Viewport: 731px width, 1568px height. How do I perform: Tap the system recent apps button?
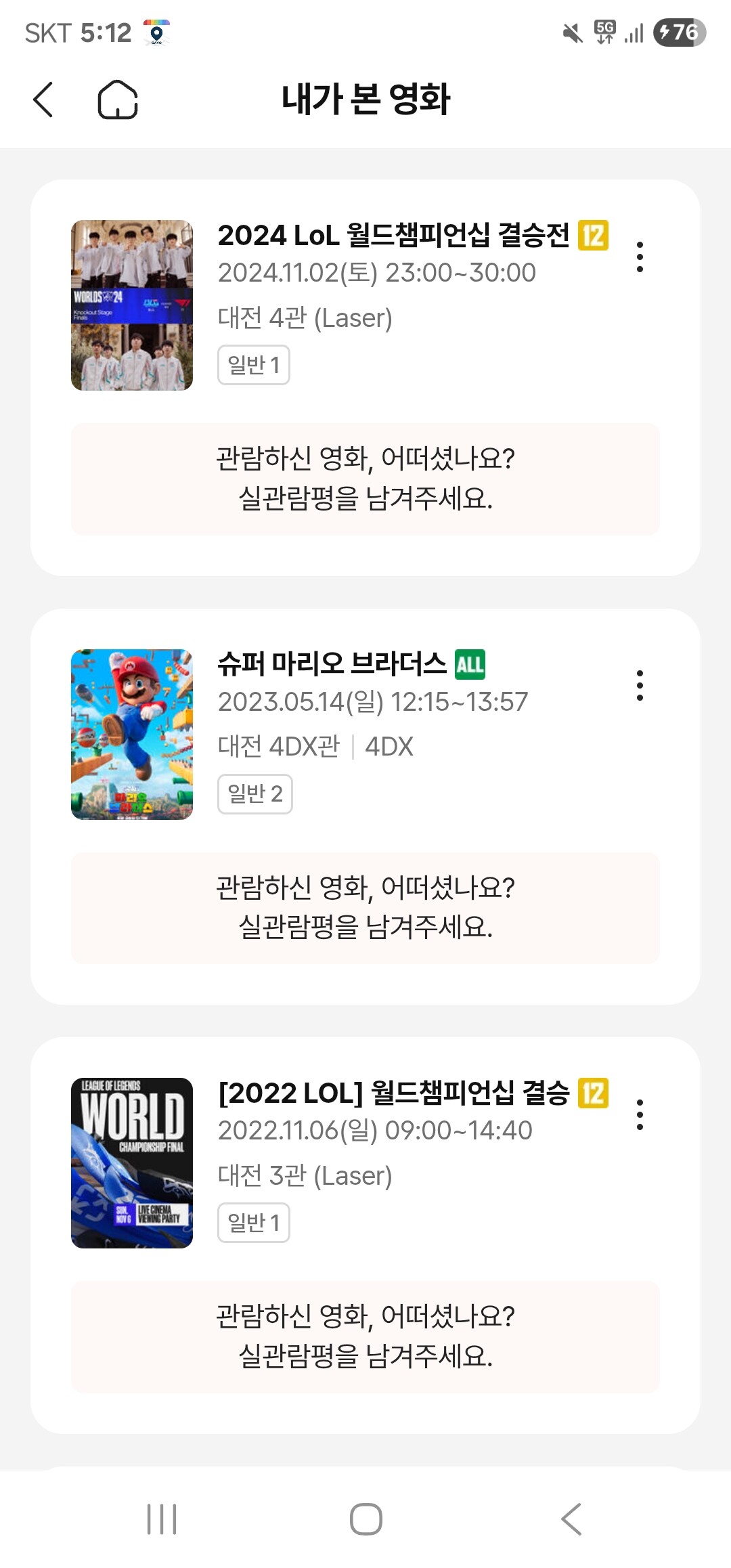click(x=162, y=1519)
